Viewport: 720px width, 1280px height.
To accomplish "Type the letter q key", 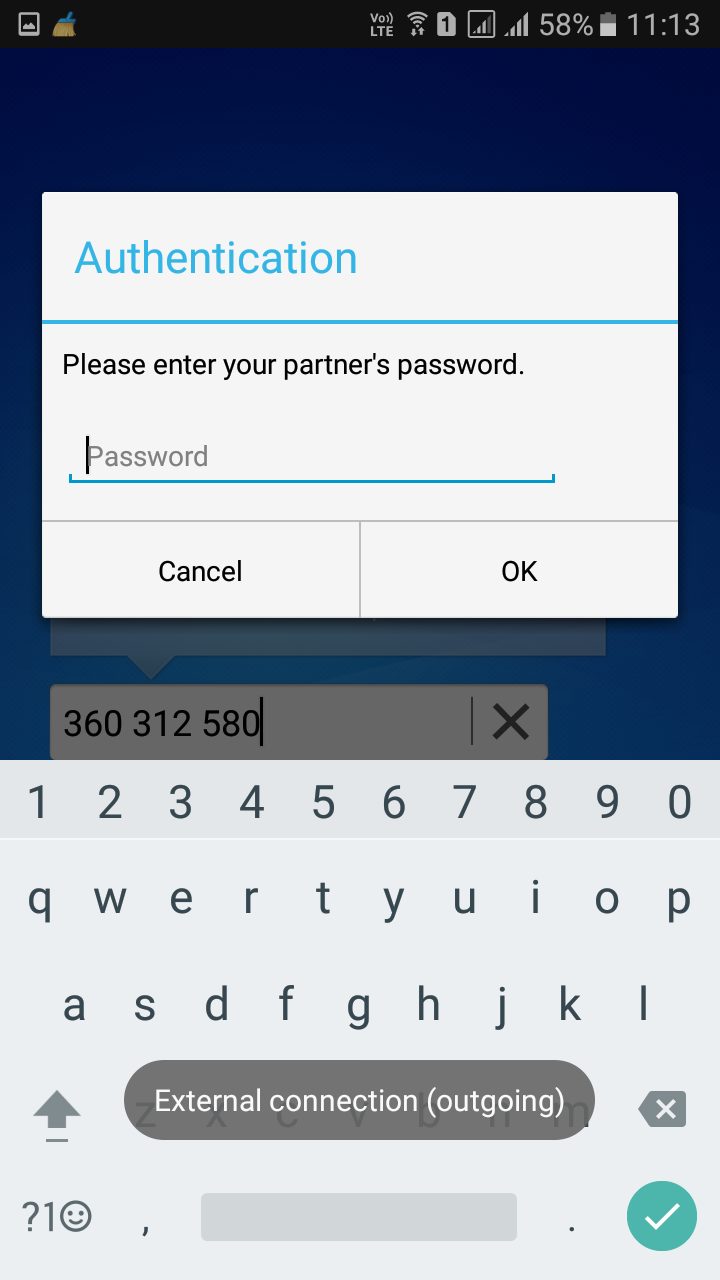I will 38,900.
